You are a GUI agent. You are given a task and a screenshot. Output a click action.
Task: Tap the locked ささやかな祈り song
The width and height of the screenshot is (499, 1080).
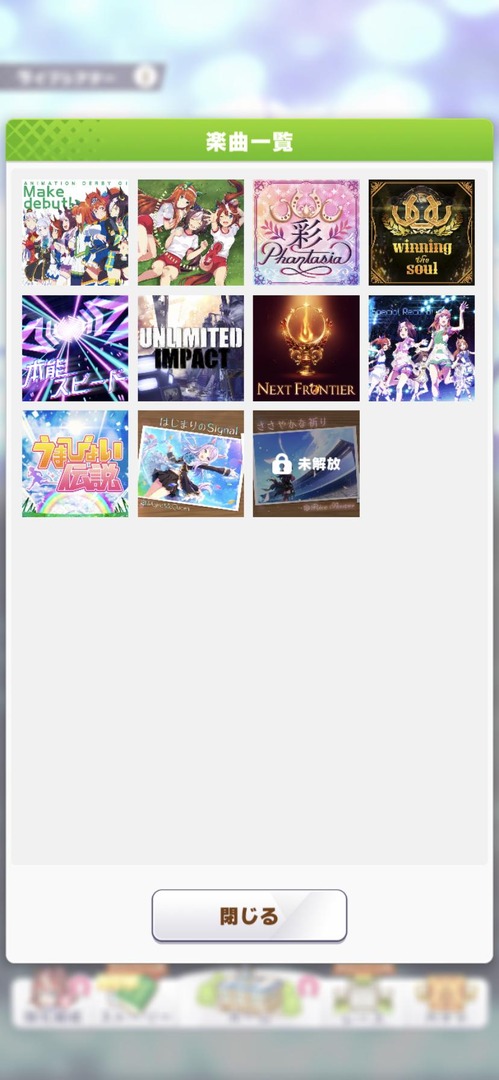306,464
